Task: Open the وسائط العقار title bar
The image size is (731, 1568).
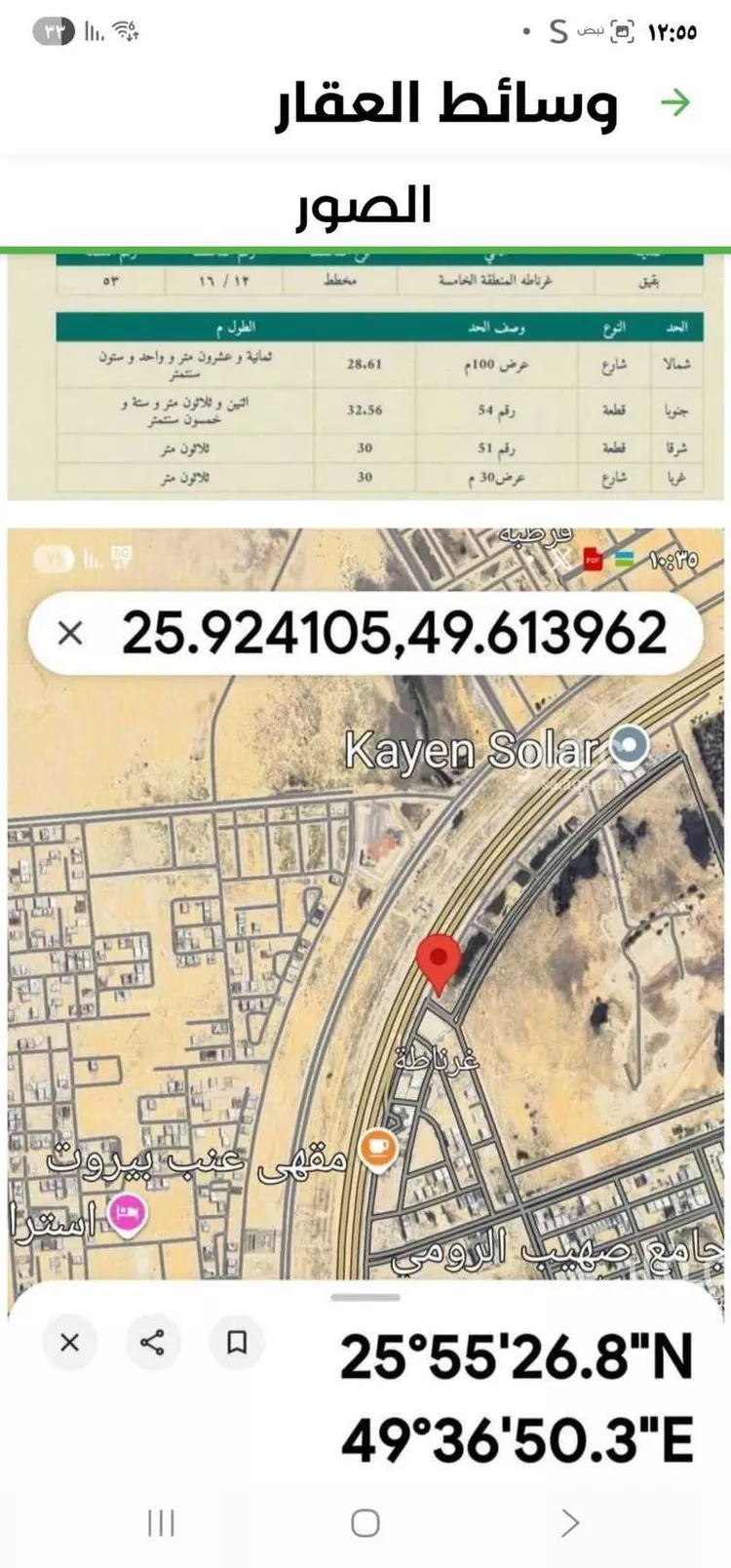Action: (443, 102)
